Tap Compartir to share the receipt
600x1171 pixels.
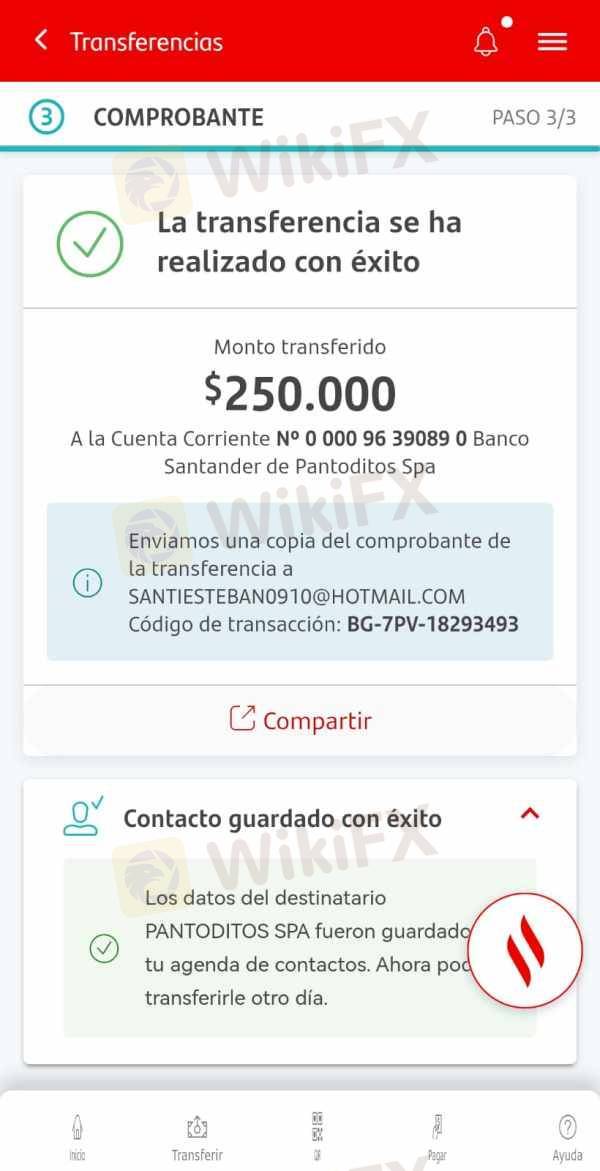point(300,720)
